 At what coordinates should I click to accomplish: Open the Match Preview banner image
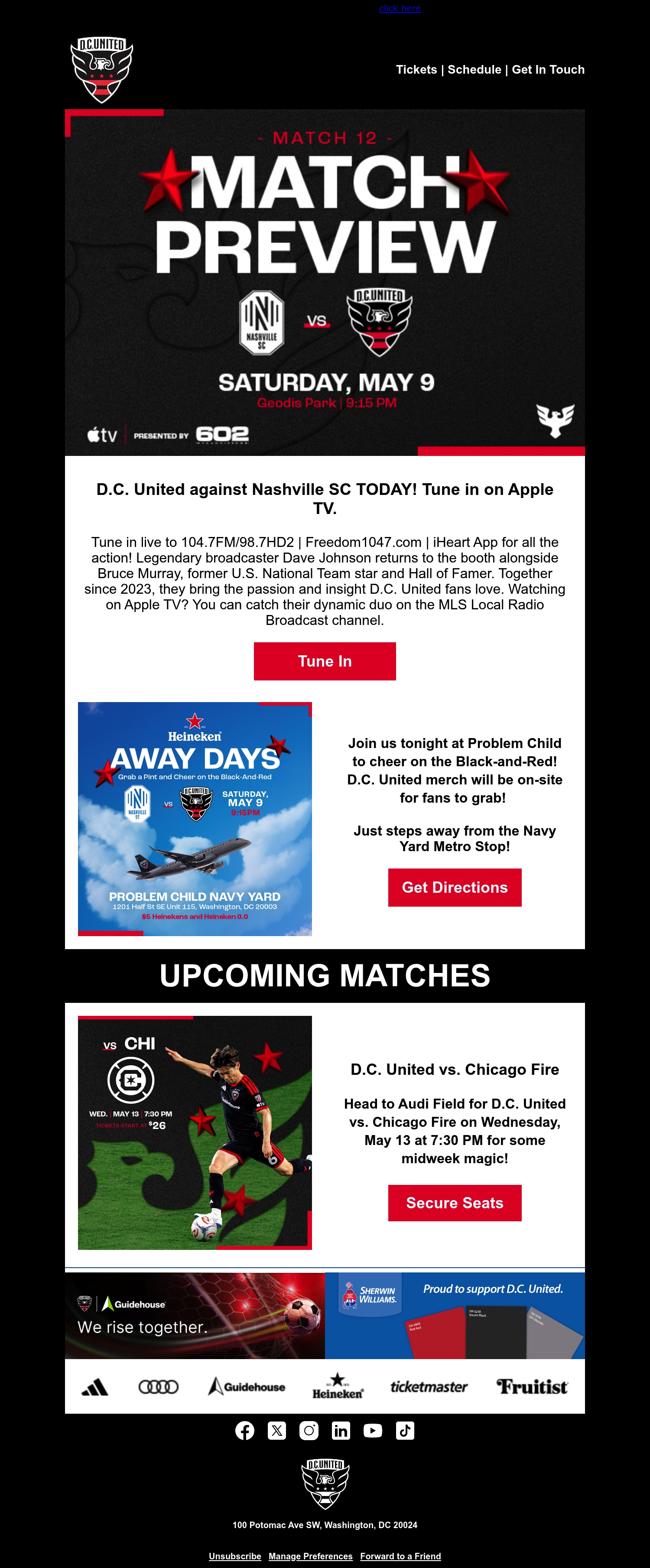(325, 283)
